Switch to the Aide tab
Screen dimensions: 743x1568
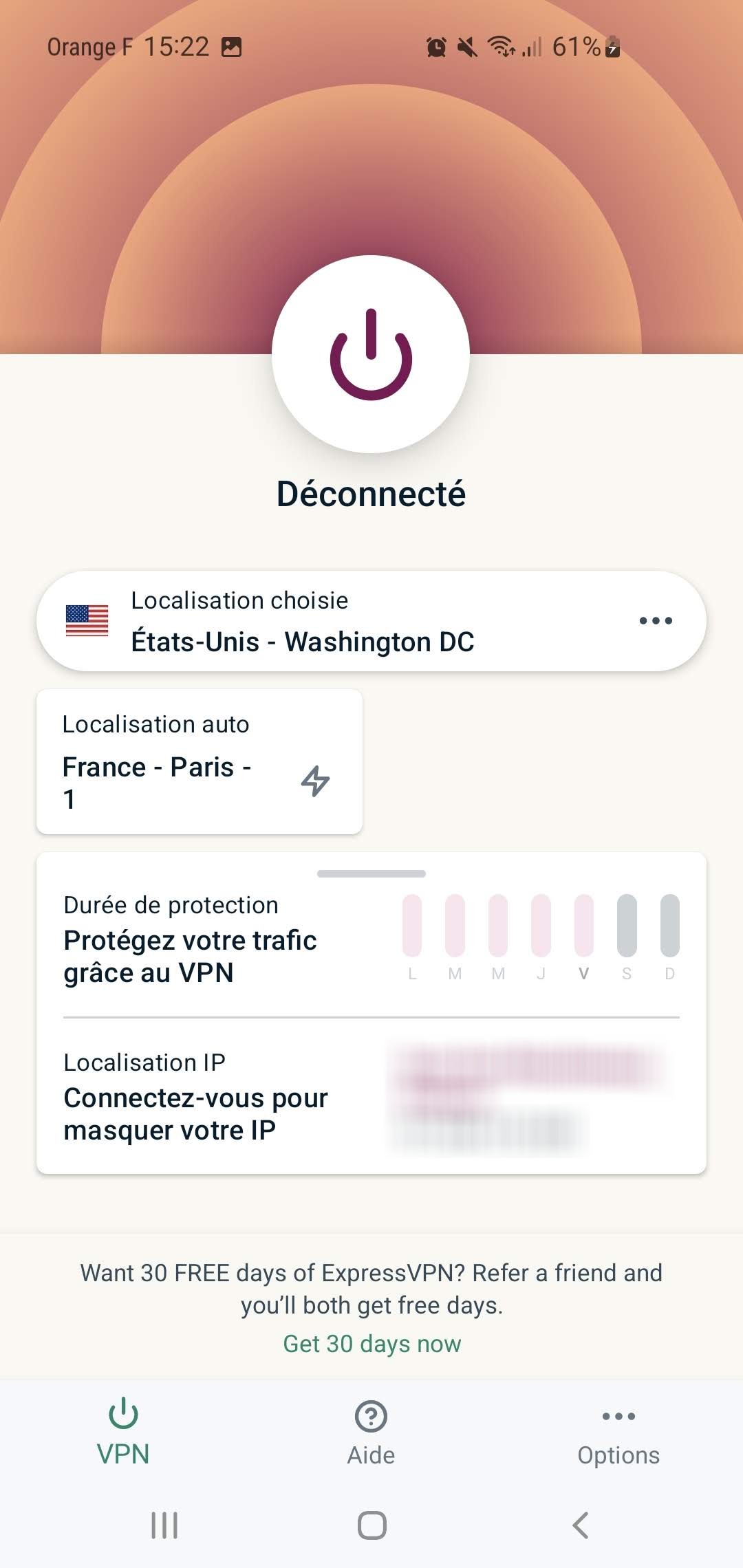[x=370, y=1437]
